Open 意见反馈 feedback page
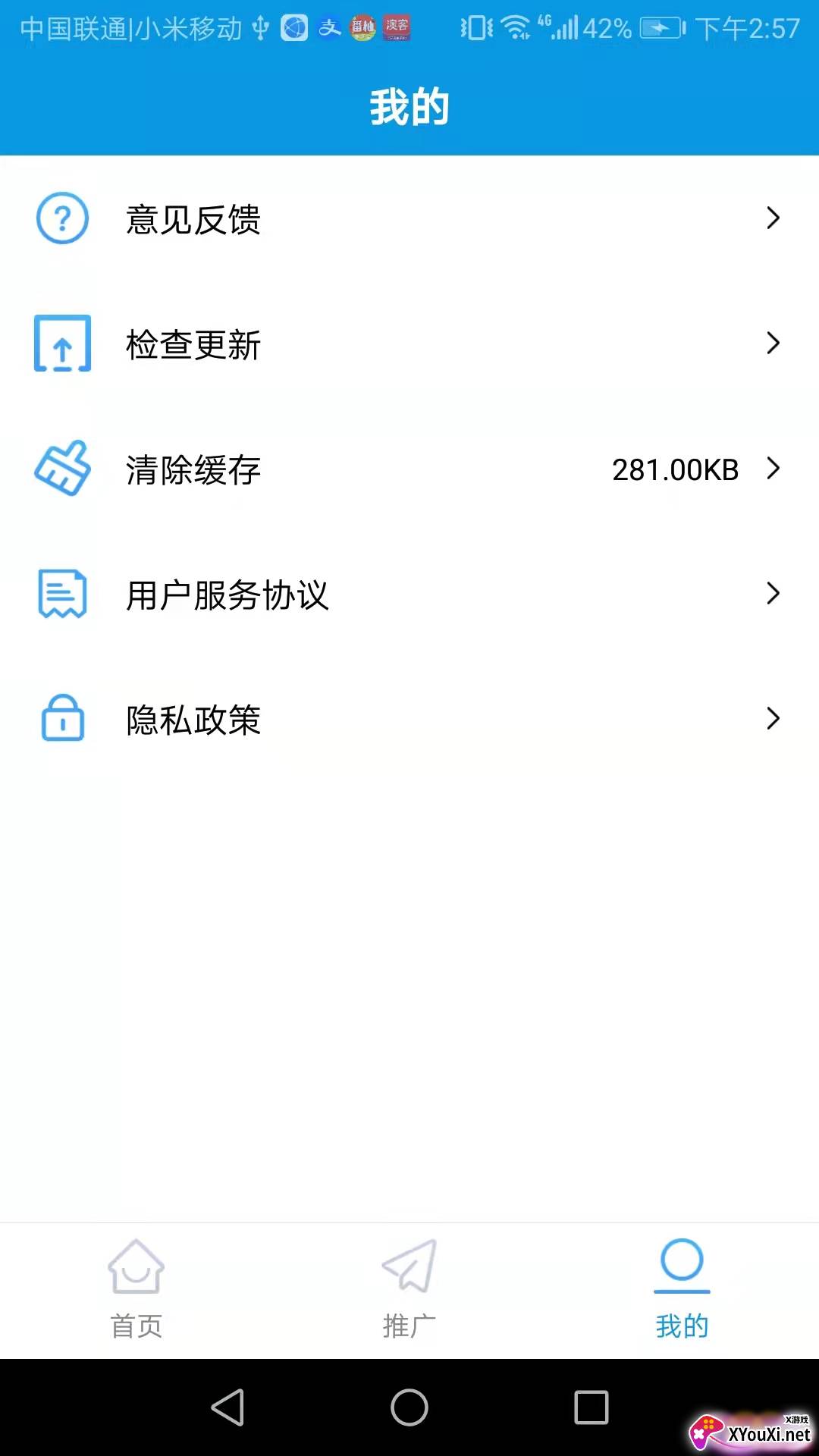819x1456 pixels. pos(409,219)
